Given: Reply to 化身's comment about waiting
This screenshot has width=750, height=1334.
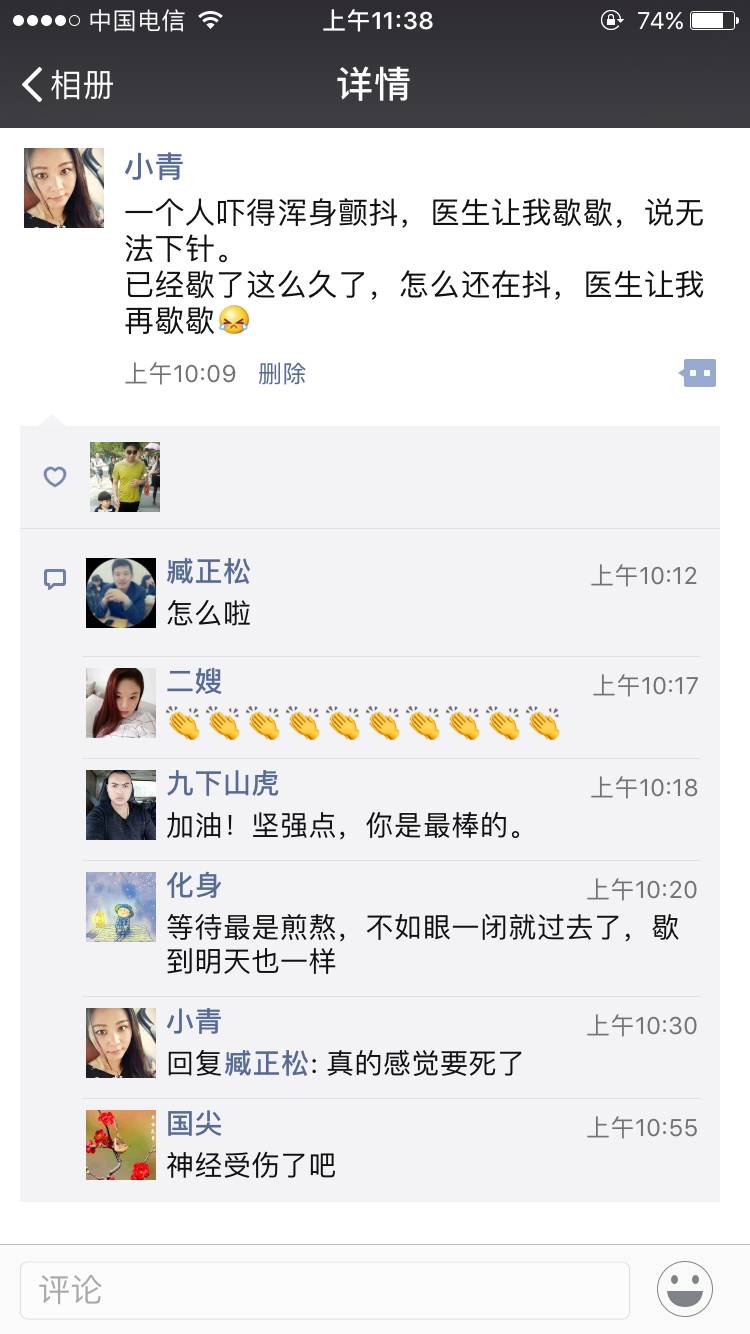Looking at the screenshot, I should click(422, 944).
